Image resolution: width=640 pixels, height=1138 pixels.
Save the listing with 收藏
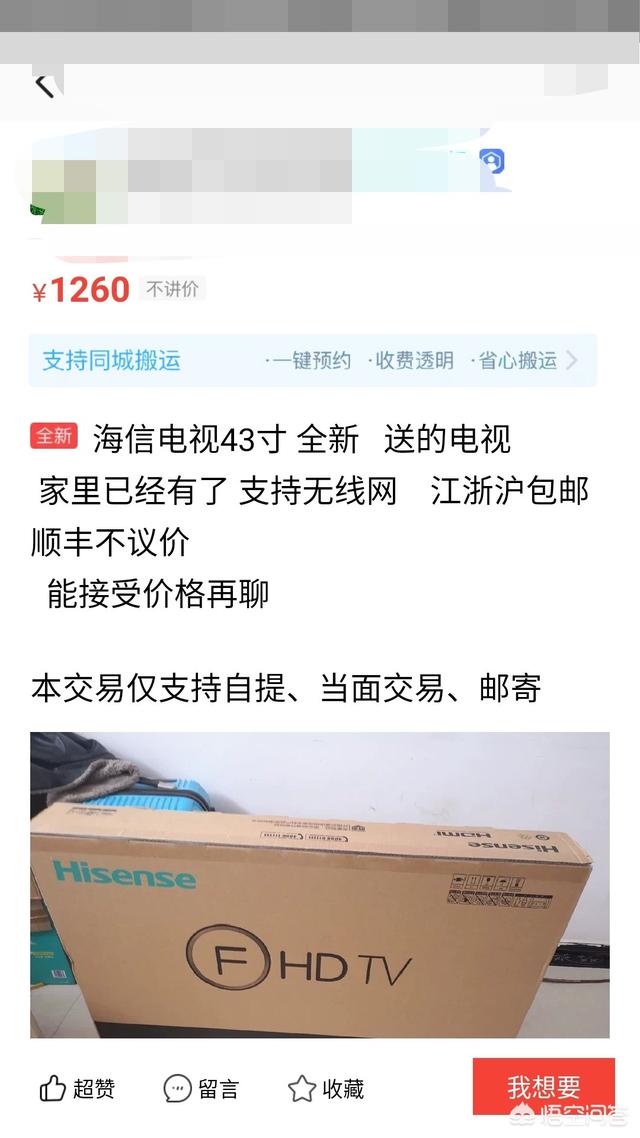(326, 1088)
